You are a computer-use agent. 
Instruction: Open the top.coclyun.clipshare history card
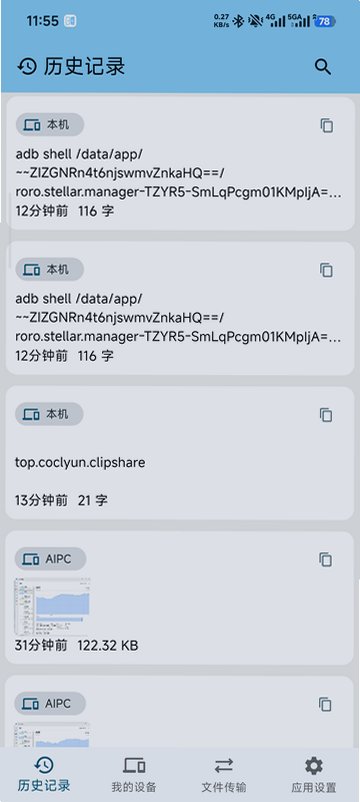pos(179,453)
